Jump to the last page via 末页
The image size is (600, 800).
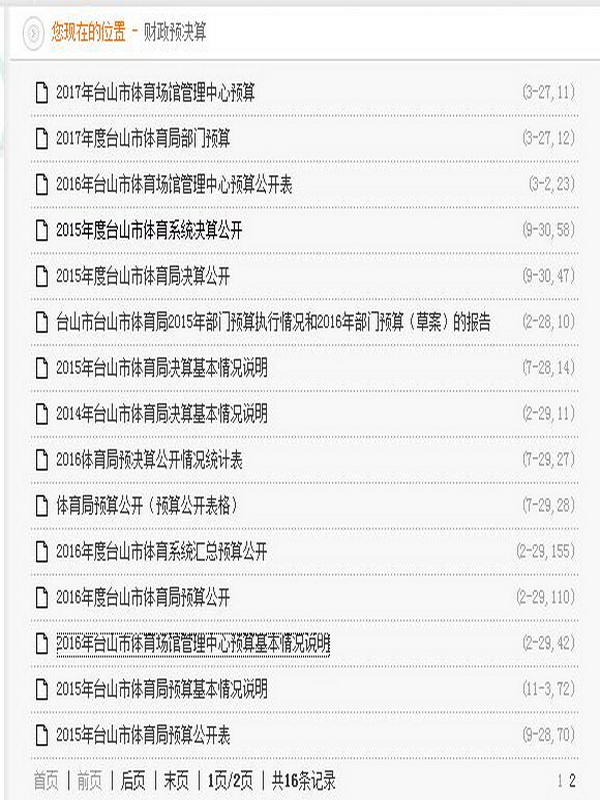point(176,781)
